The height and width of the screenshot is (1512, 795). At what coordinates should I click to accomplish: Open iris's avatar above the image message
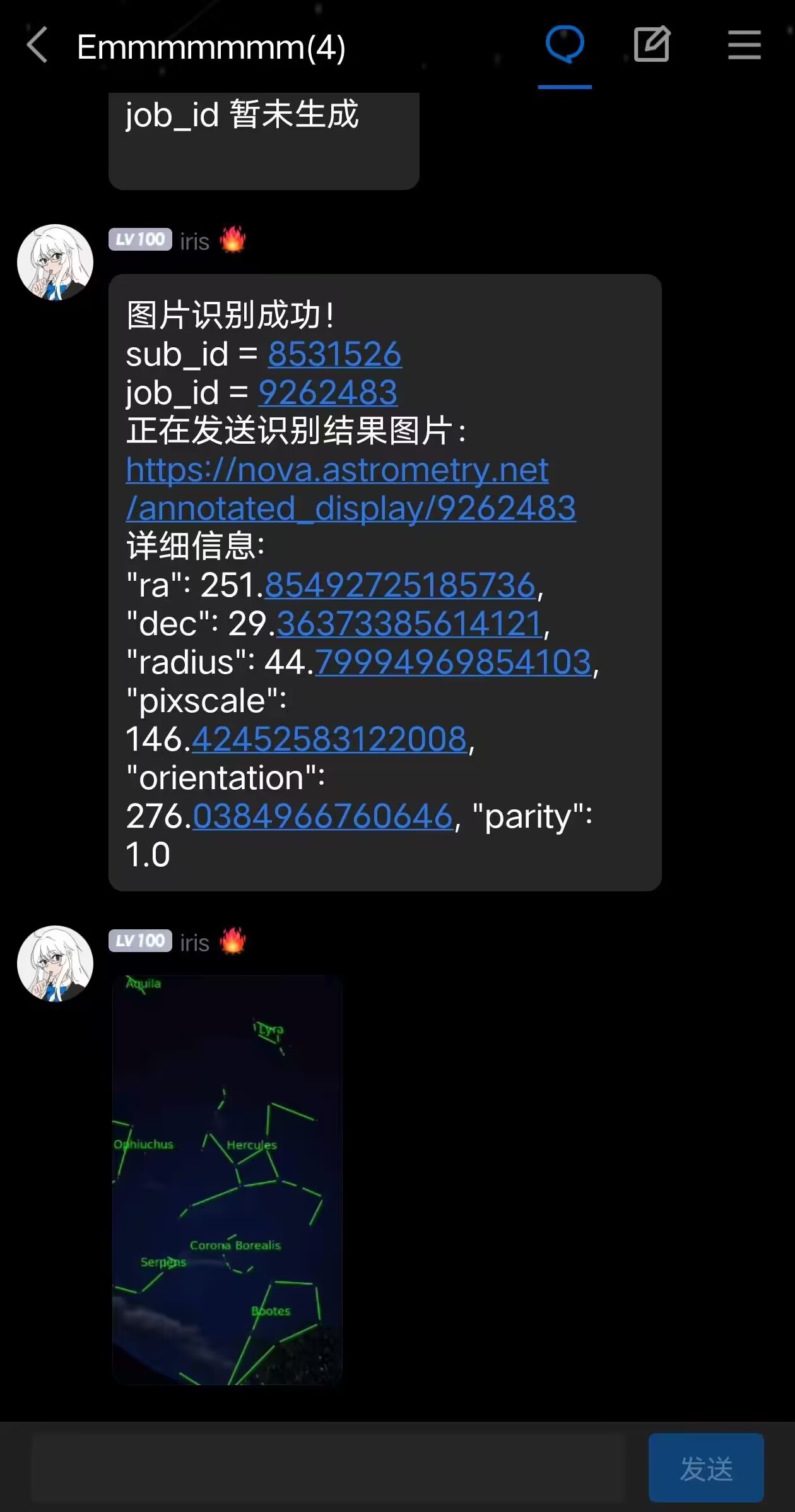[55, 963]
